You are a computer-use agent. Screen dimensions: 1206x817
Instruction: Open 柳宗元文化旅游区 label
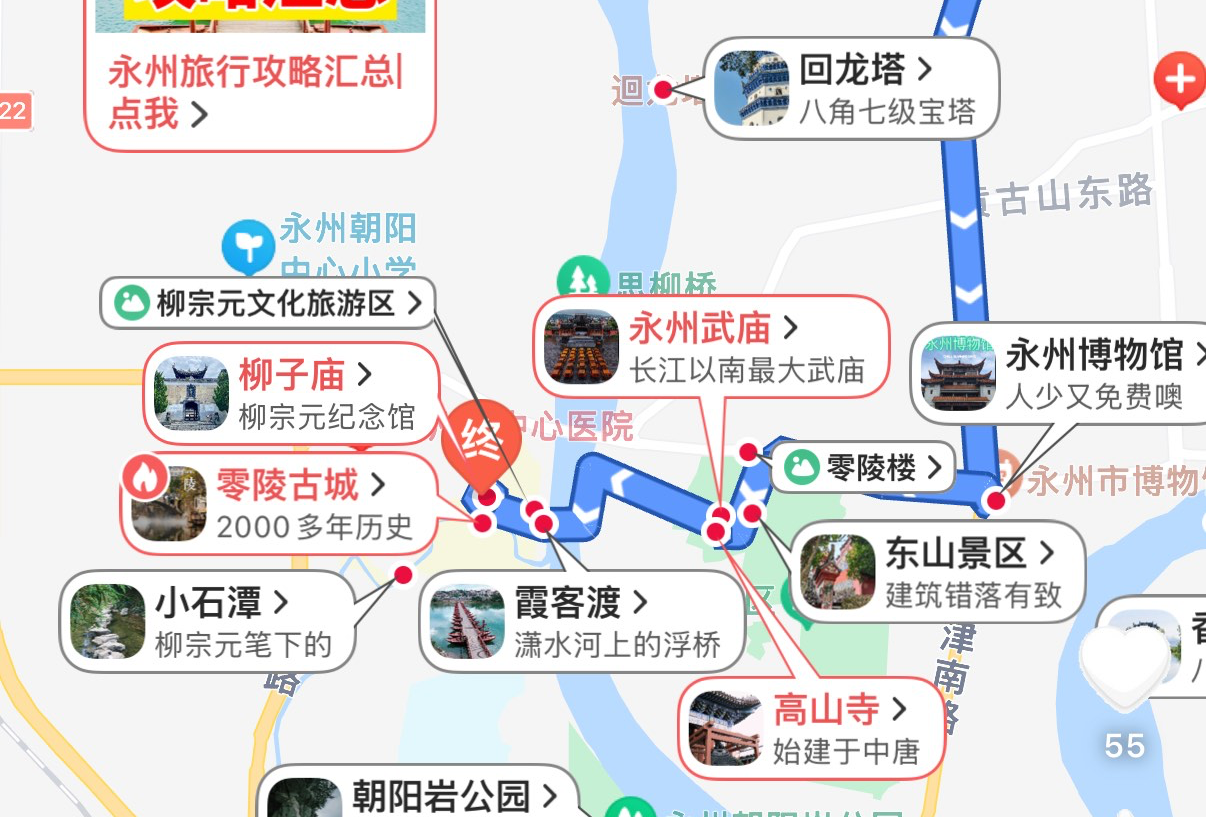click(x=270, y=303)
